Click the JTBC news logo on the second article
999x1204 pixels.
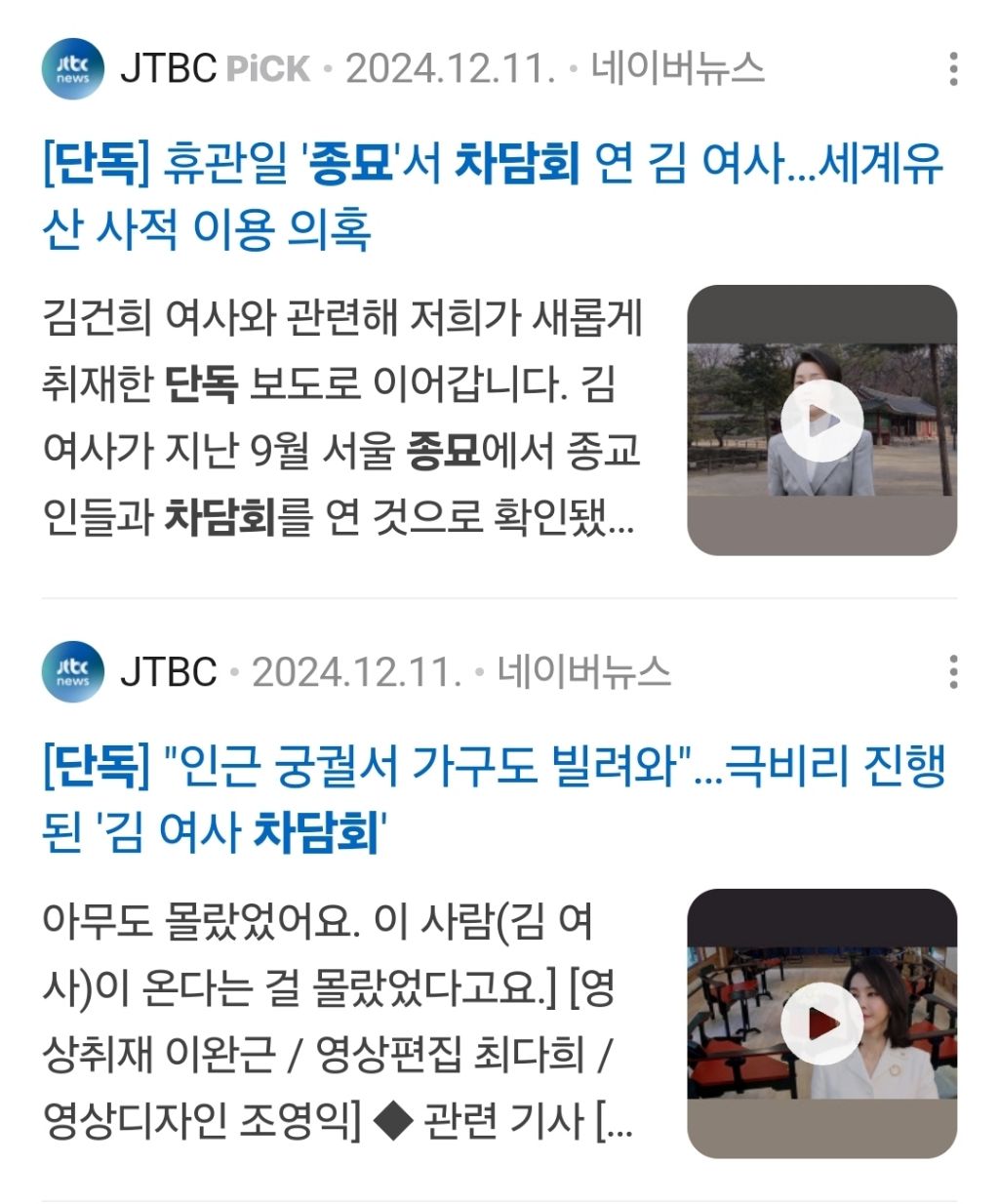click(x=74, y=673)
